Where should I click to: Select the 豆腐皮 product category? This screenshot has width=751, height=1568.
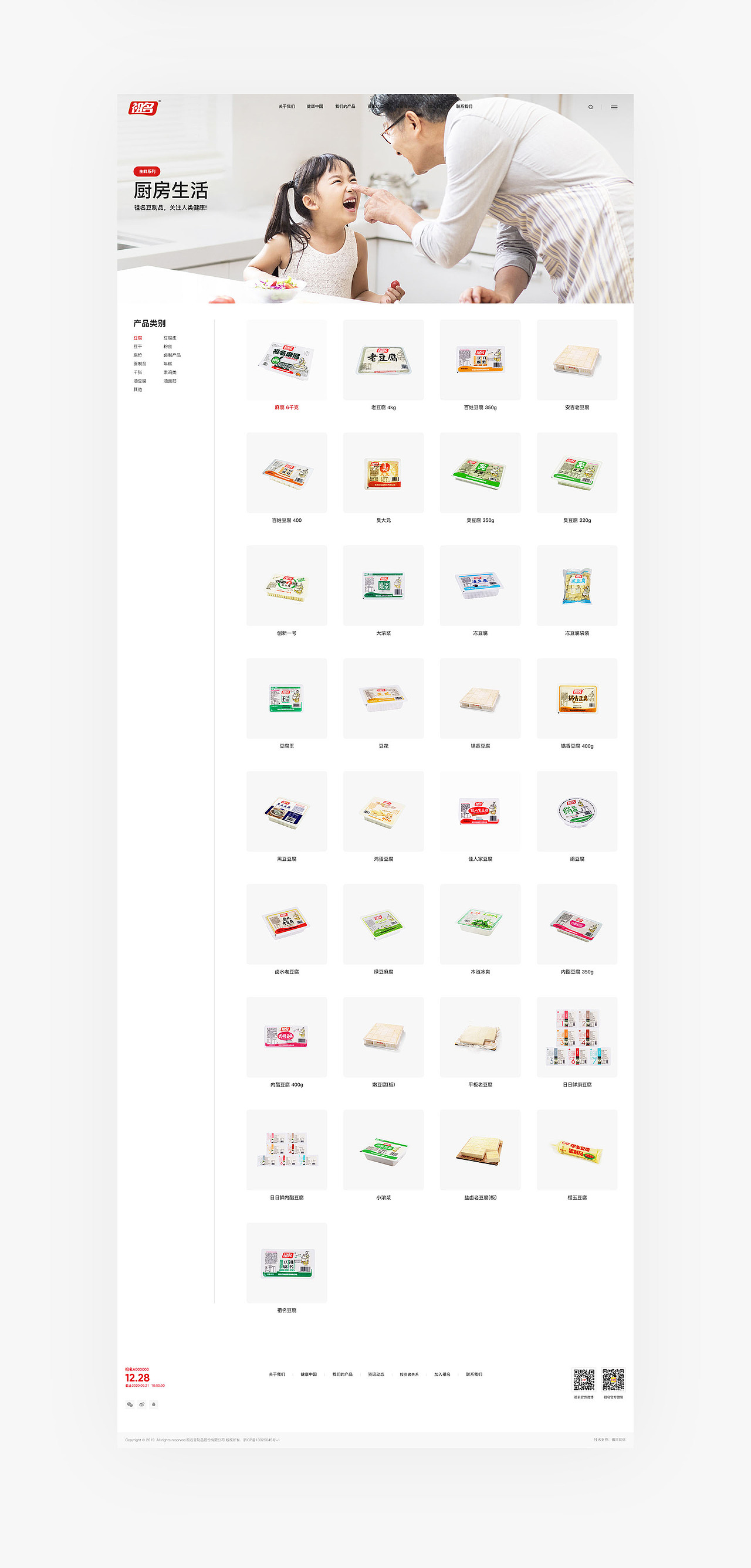[170, 338]
